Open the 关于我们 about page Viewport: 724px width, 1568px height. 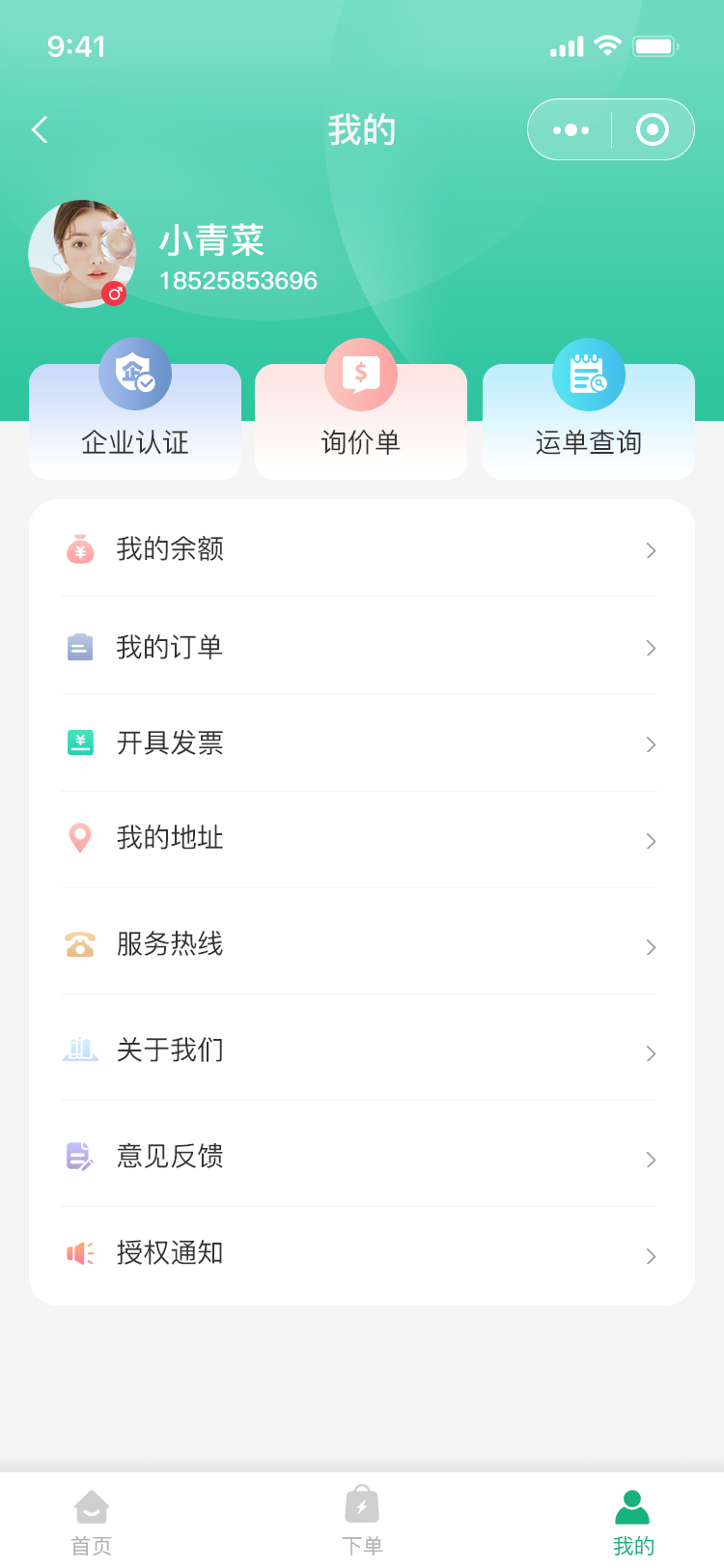tap(361, 1050)
